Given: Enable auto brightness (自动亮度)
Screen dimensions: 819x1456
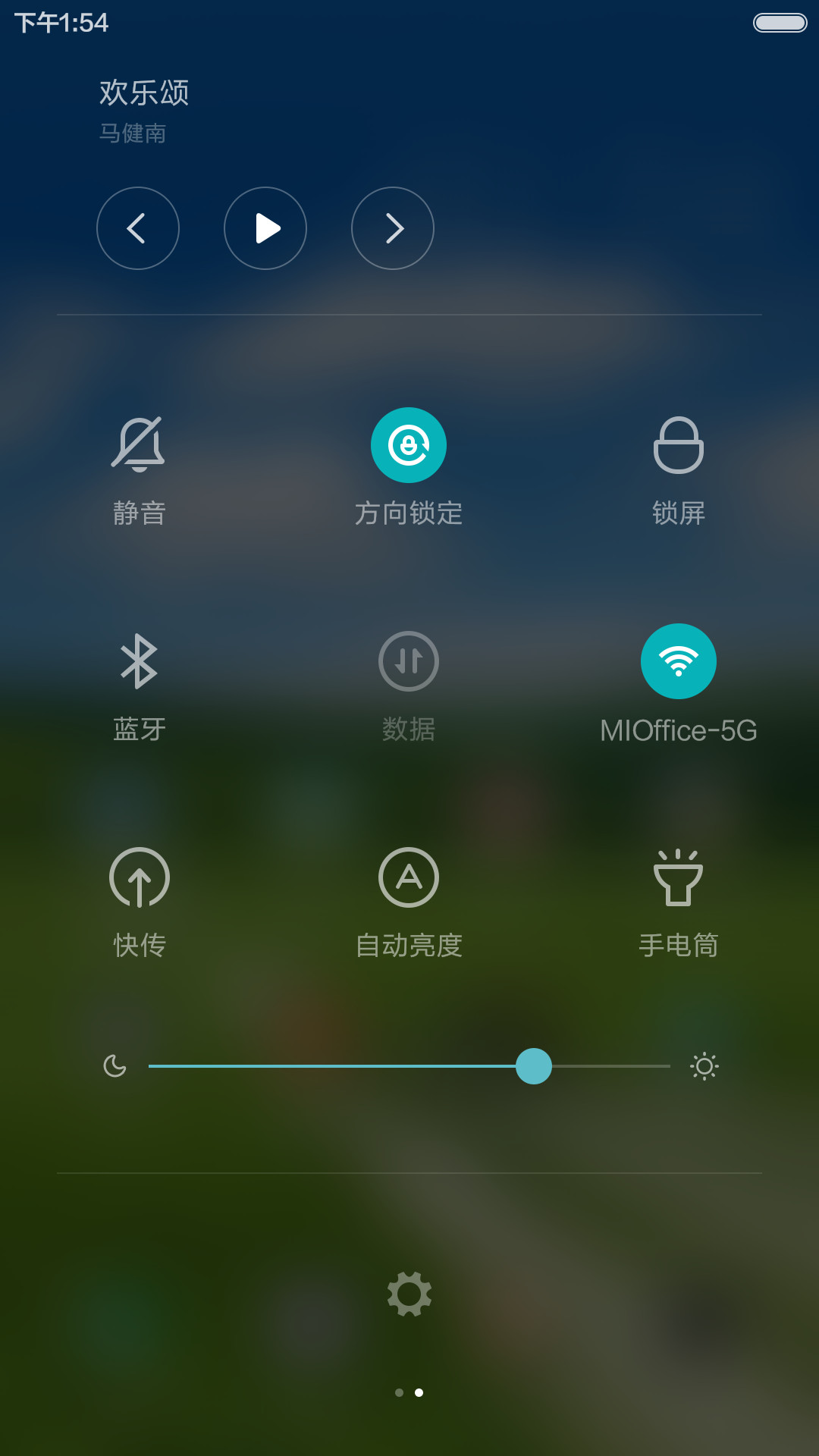Looking at the screenshot, I should click(x=409, y=877).
